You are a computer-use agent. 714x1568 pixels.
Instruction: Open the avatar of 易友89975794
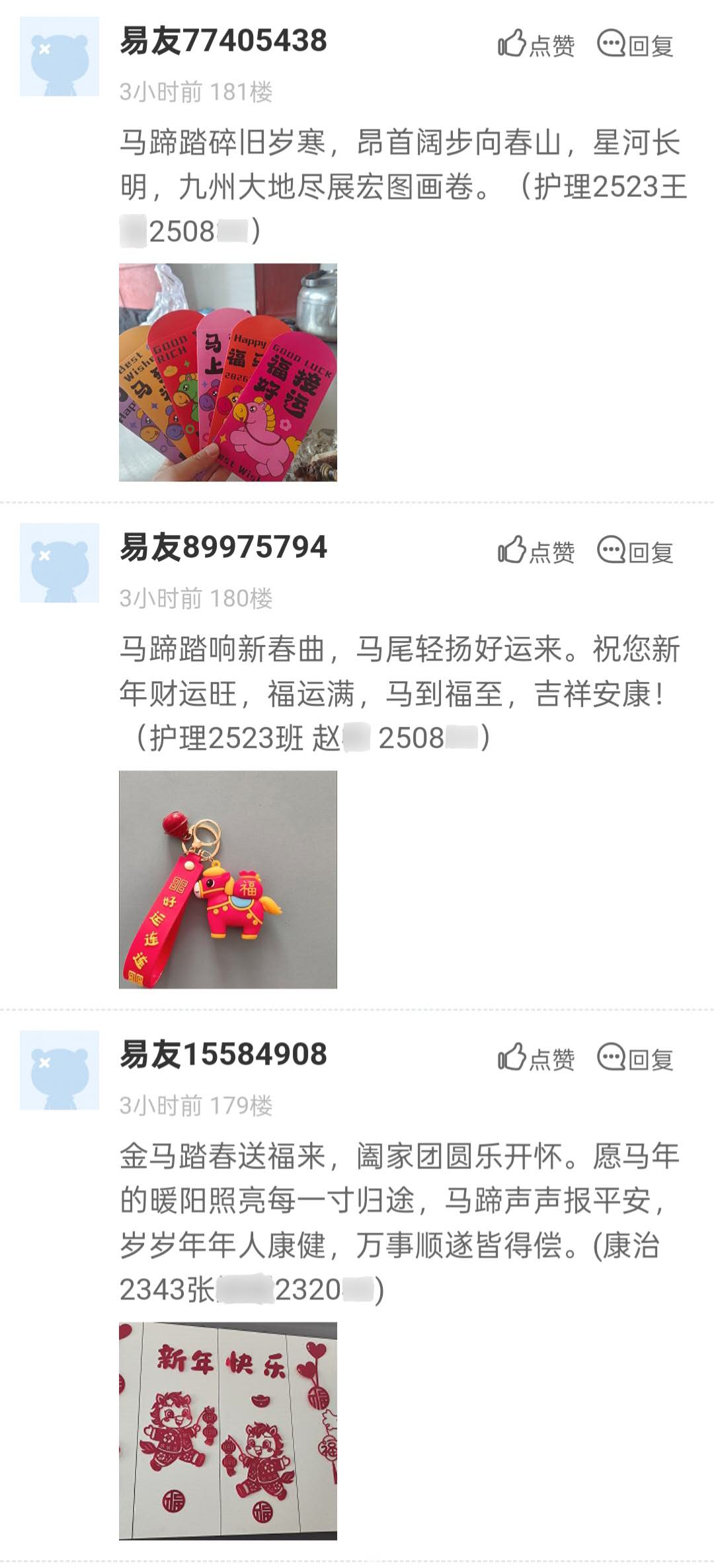(59, 563)
